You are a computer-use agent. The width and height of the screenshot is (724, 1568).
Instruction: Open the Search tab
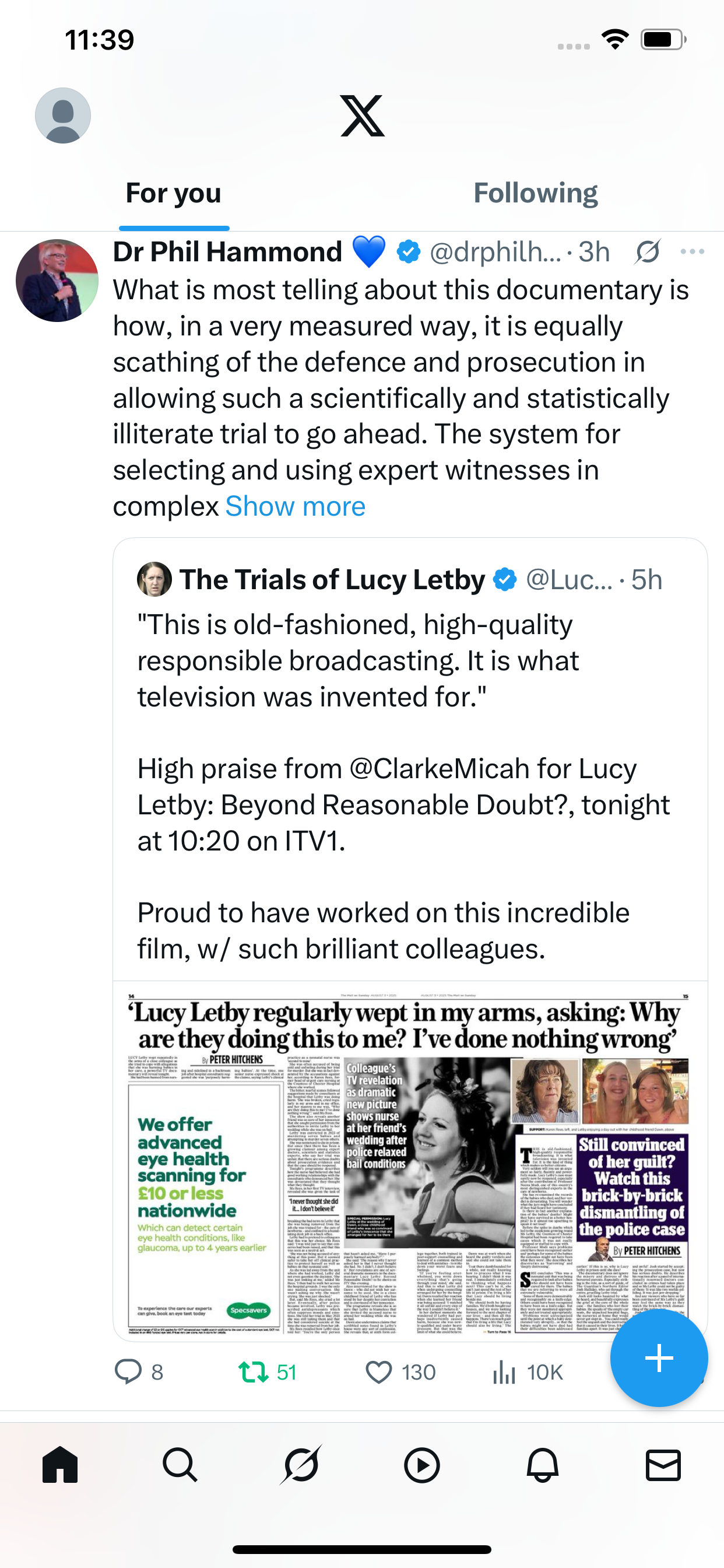click(180, 1465)
